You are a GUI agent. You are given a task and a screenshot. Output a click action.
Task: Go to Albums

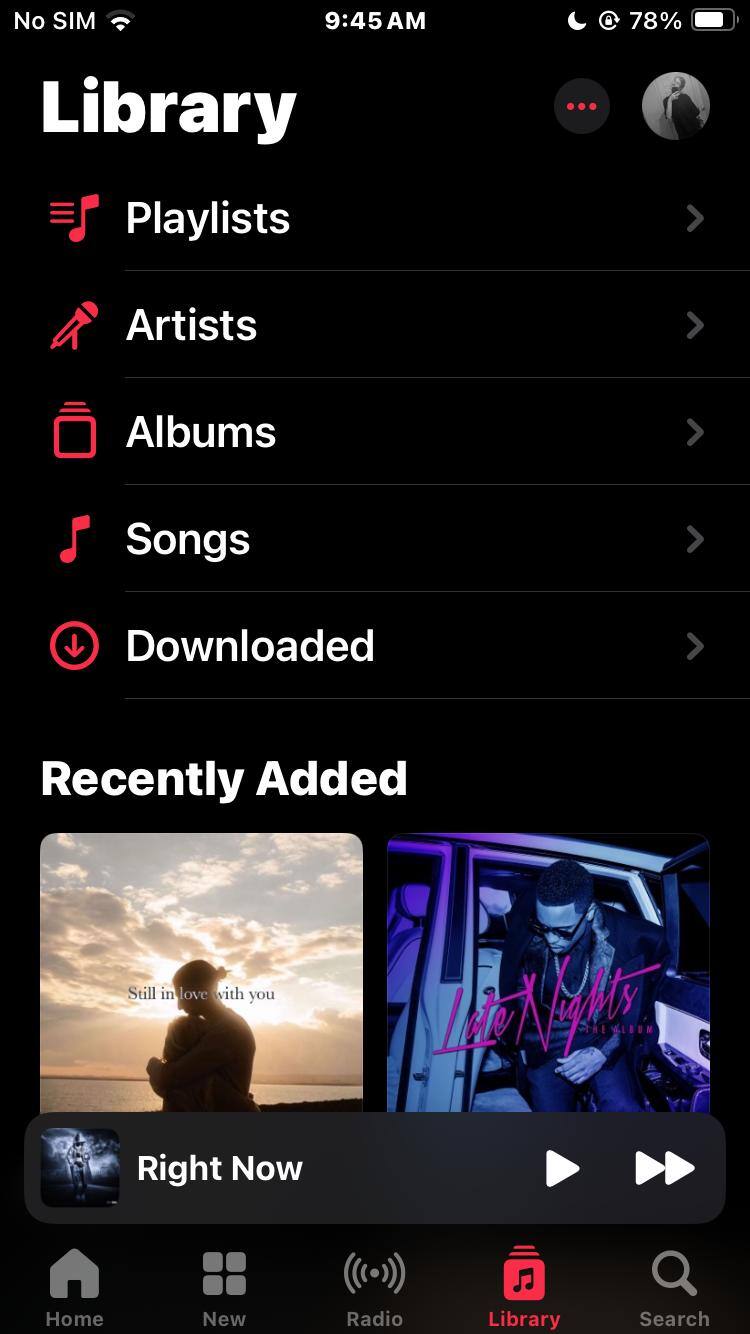point(375,432)
